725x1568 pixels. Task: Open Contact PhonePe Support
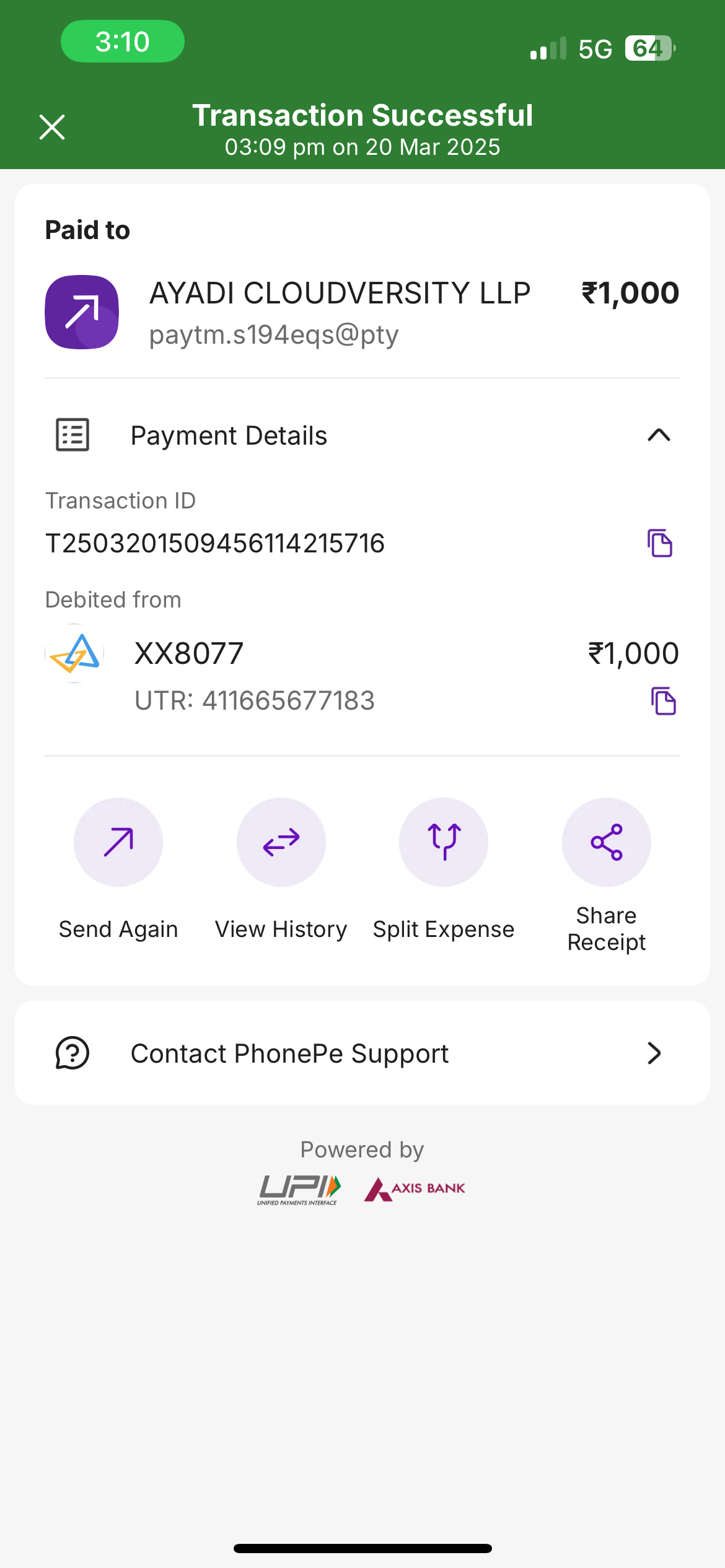click(x=362, y=1053)
